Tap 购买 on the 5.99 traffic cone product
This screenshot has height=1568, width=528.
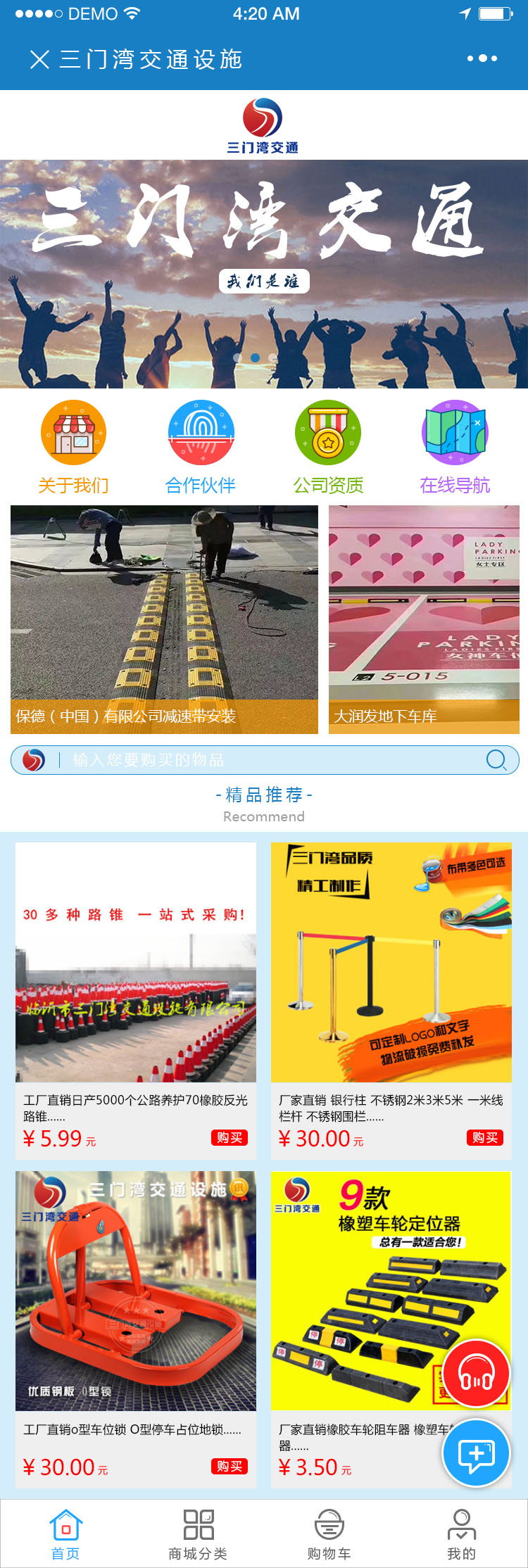point(229,1138)
